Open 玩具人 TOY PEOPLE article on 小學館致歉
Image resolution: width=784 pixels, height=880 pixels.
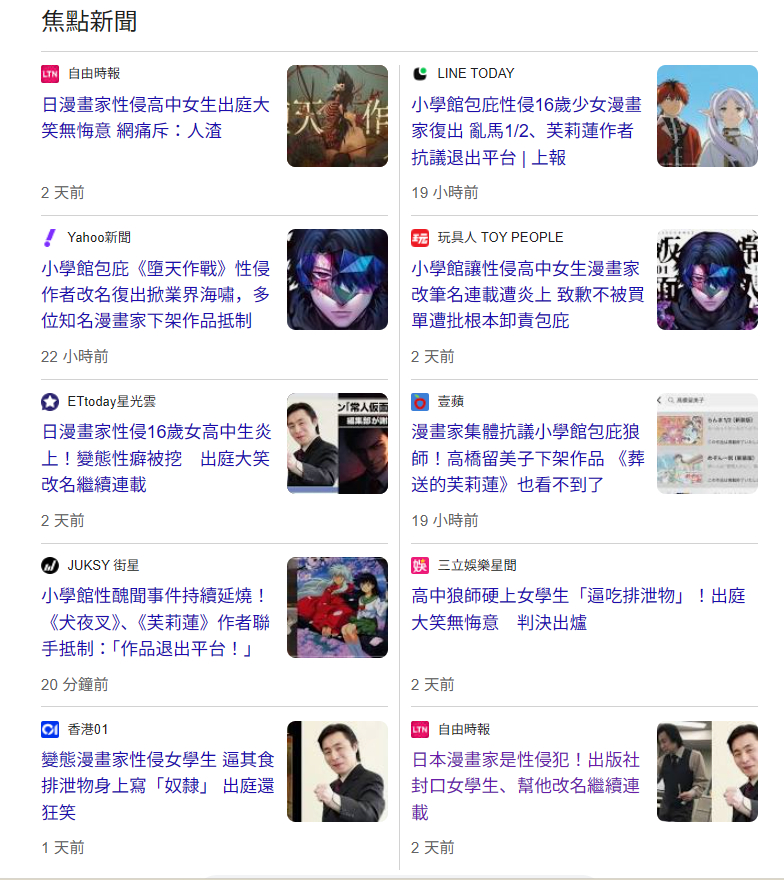[527, 294]
